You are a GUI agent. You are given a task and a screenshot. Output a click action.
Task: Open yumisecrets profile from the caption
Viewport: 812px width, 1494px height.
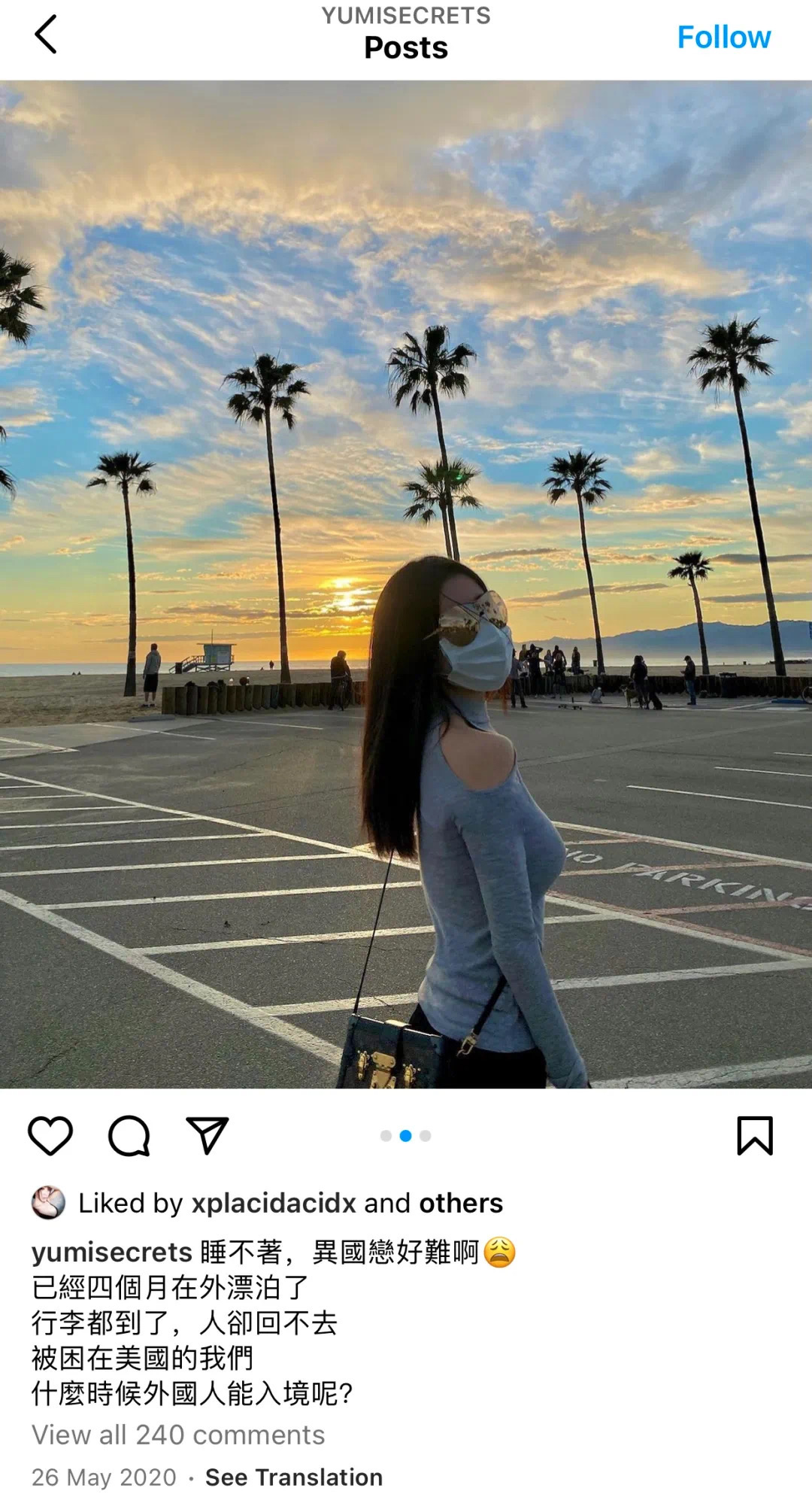pos(111,1253)
